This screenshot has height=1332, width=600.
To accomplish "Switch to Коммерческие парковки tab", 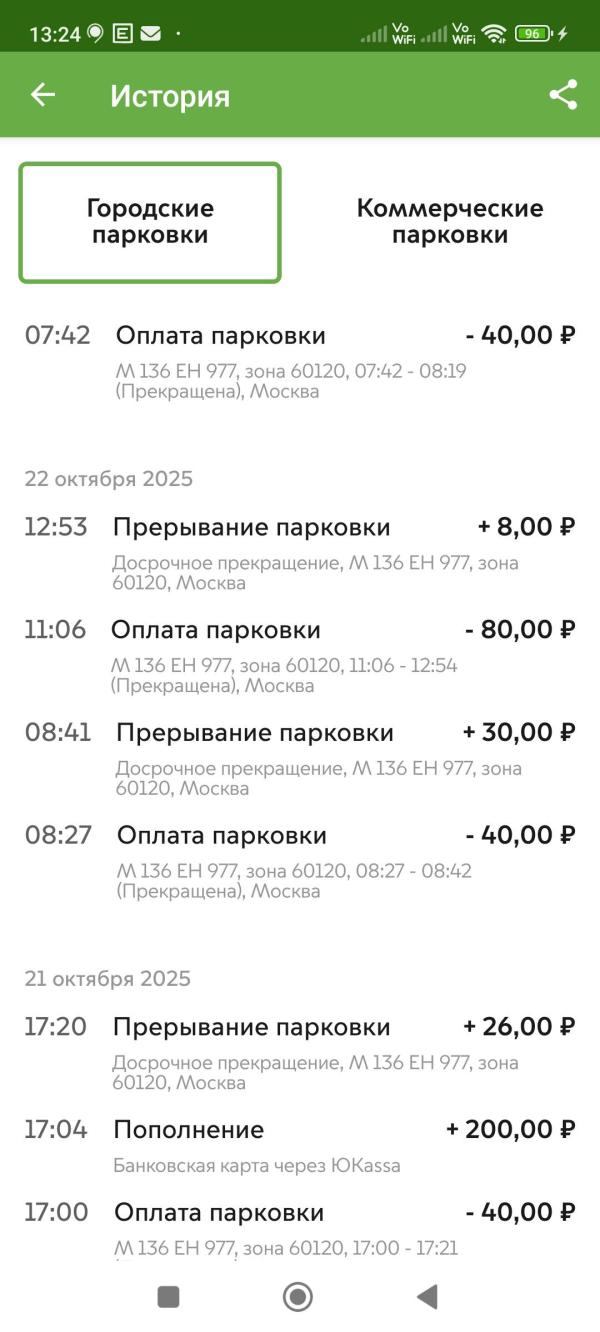I will [x=449, y=222].
